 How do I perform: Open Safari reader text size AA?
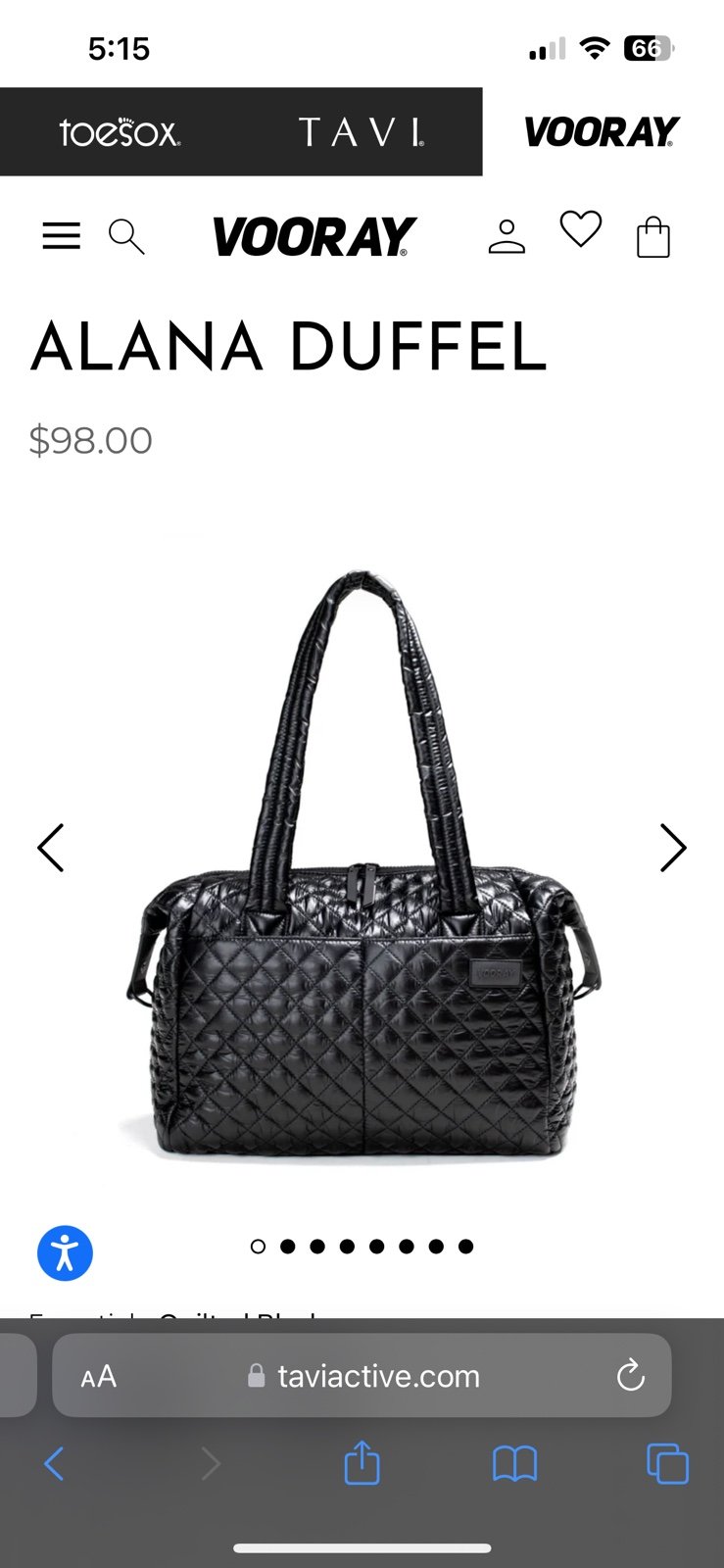point(98,1377)
